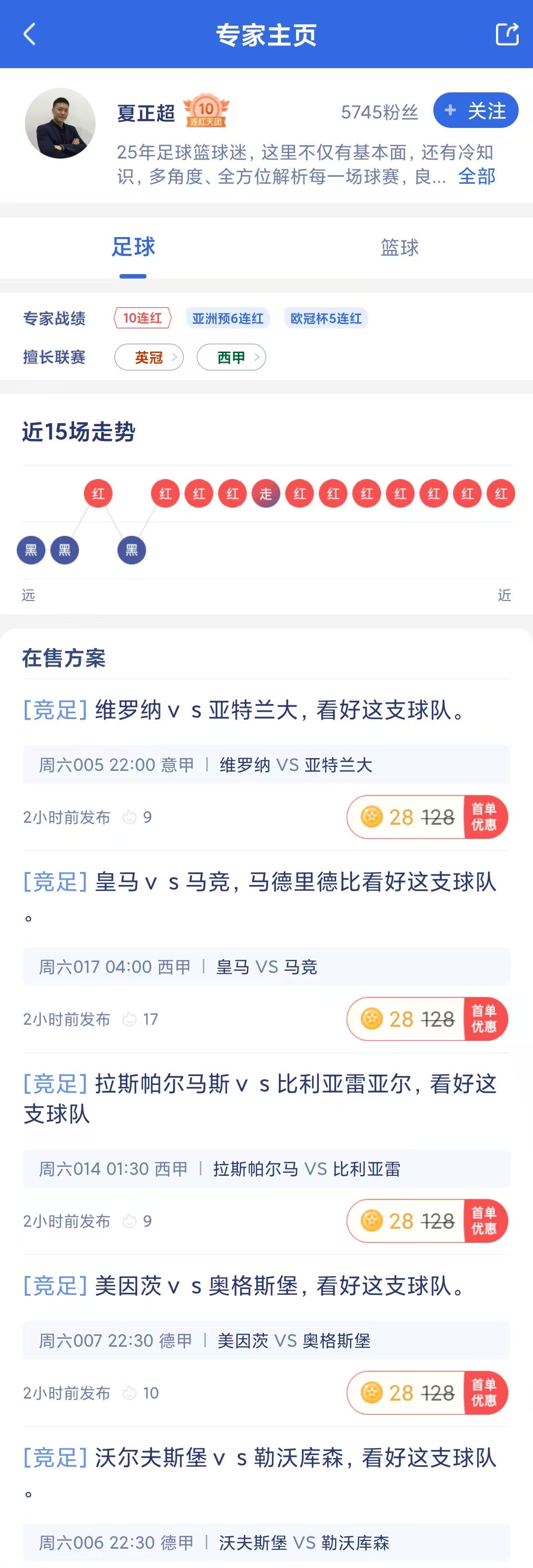Buy the 美因茨 VS 奥格斯堡 plan for 28

click(427, 1393)
